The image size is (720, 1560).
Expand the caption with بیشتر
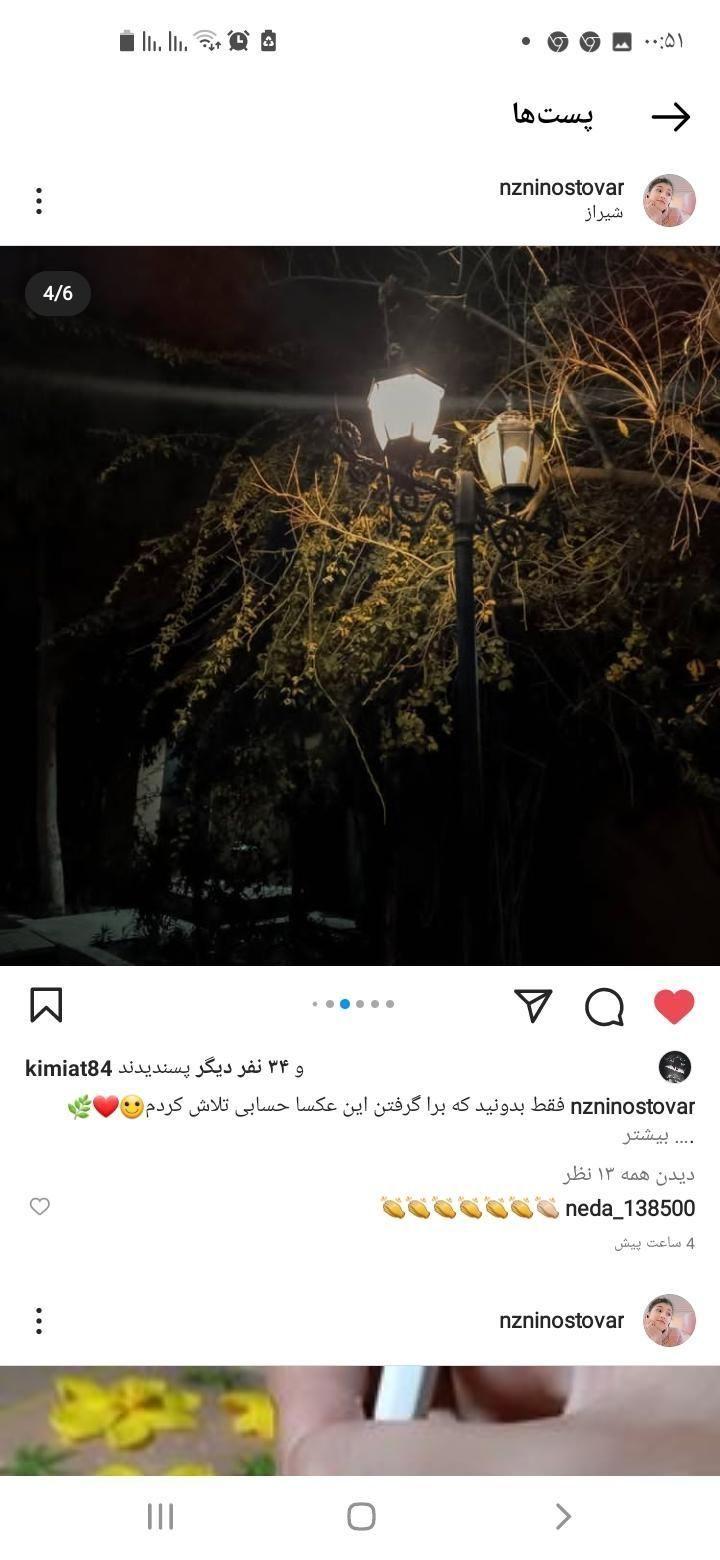pyautogui.click(x=644, y=1135)
